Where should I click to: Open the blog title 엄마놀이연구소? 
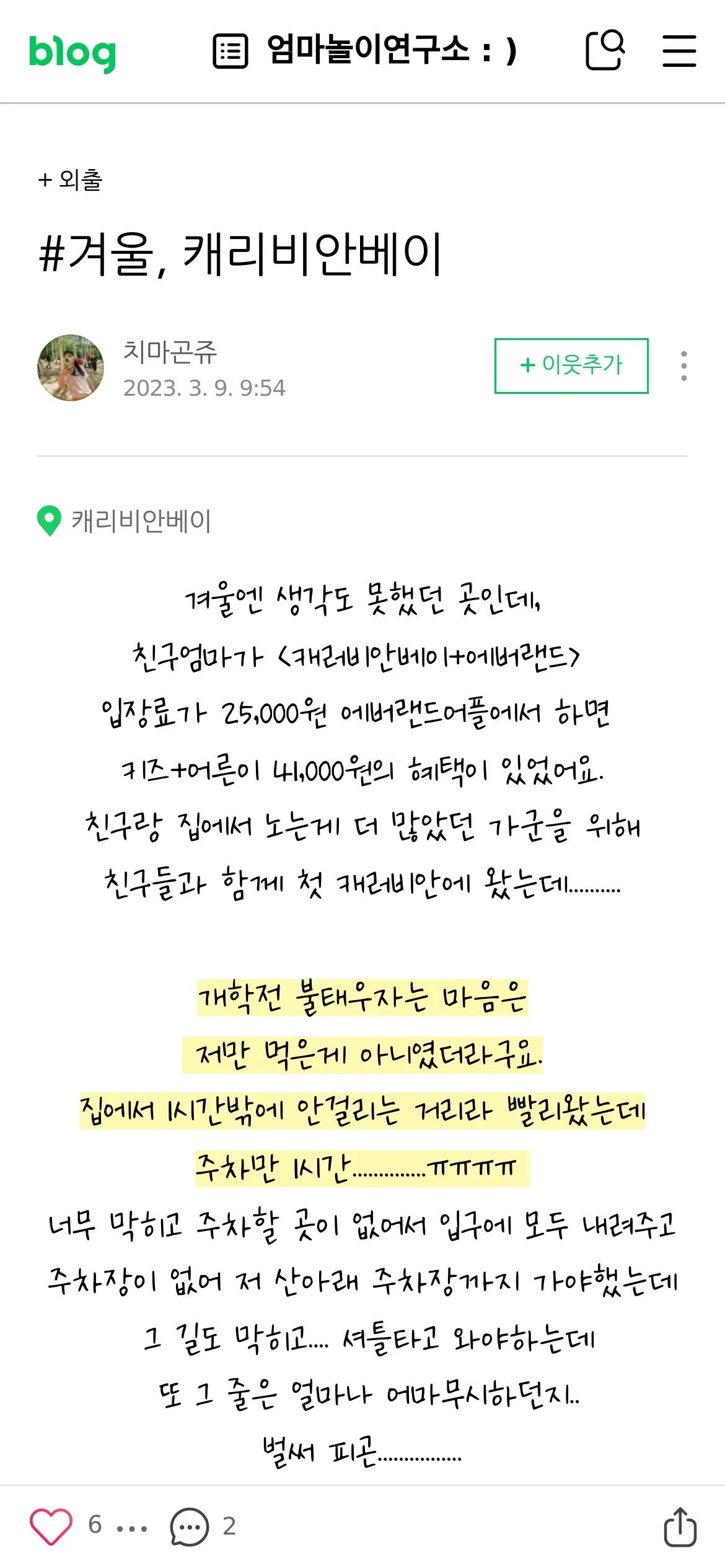point(392,50)
